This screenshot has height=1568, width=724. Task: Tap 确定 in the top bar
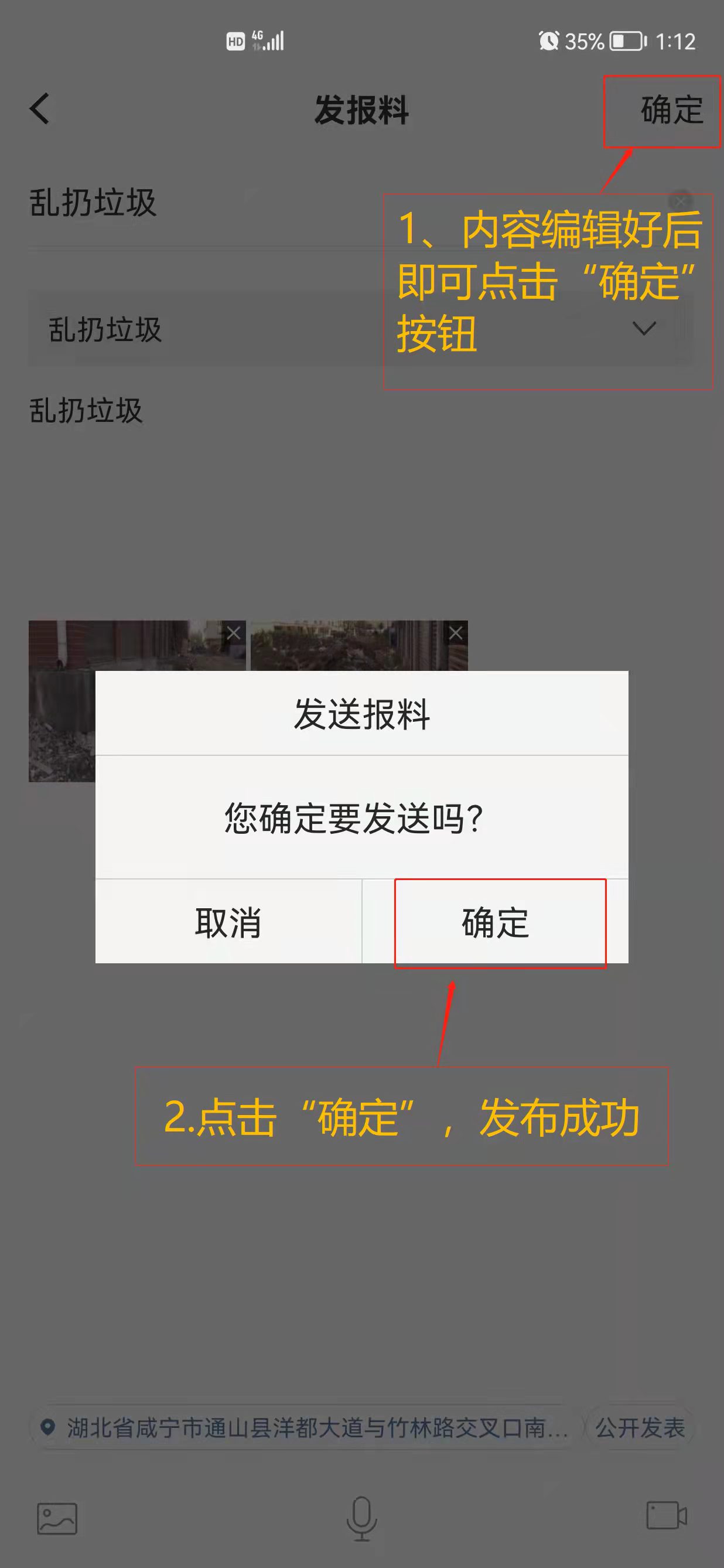click(x=671, y=110)
